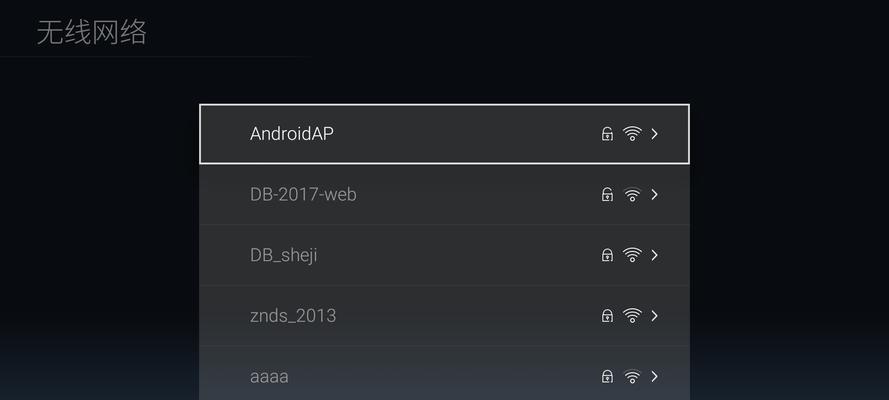Connect to the DB_sheji network
The height and width of the screenshot is (400, 889).
(x=444, y=255)
